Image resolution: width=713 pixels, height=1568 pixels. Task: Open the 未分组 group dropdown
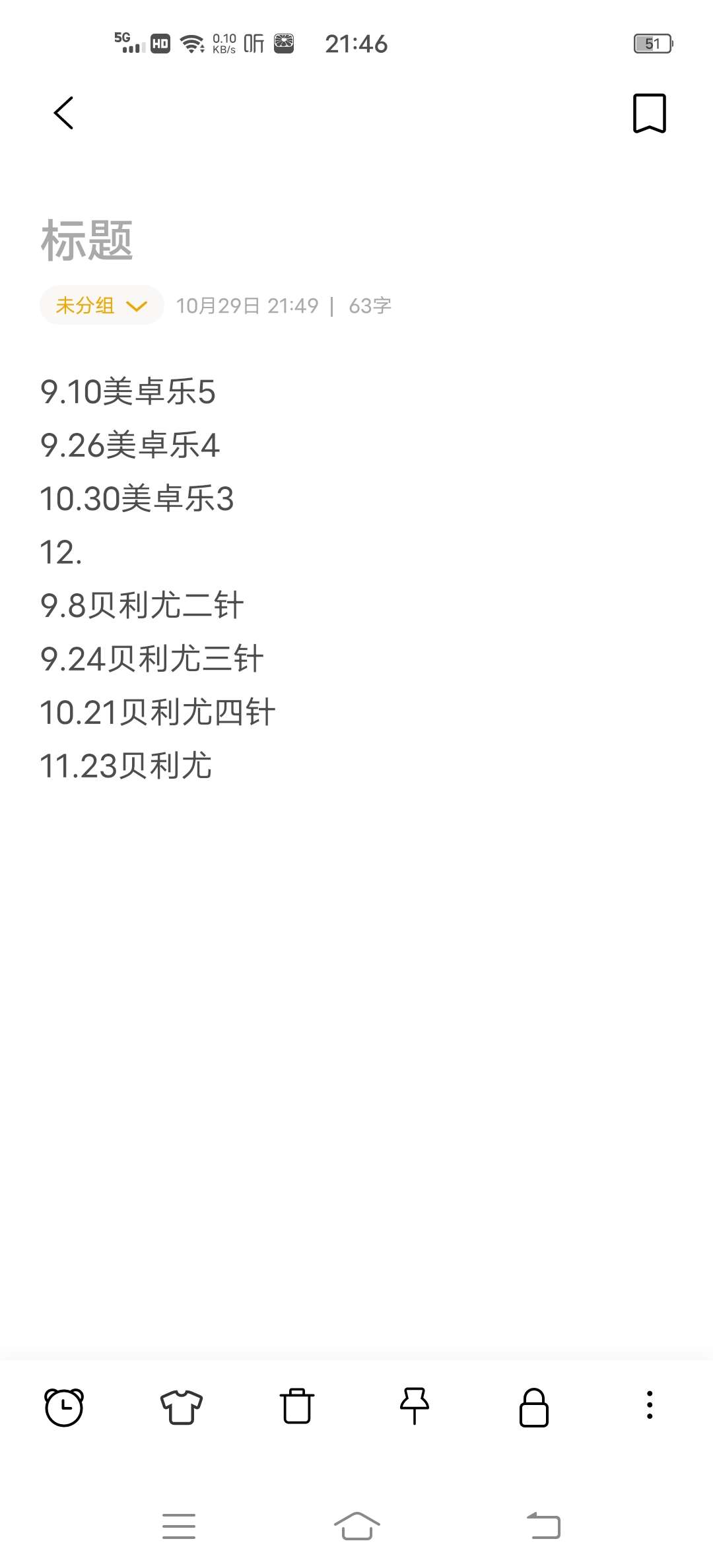pos(101,306)
